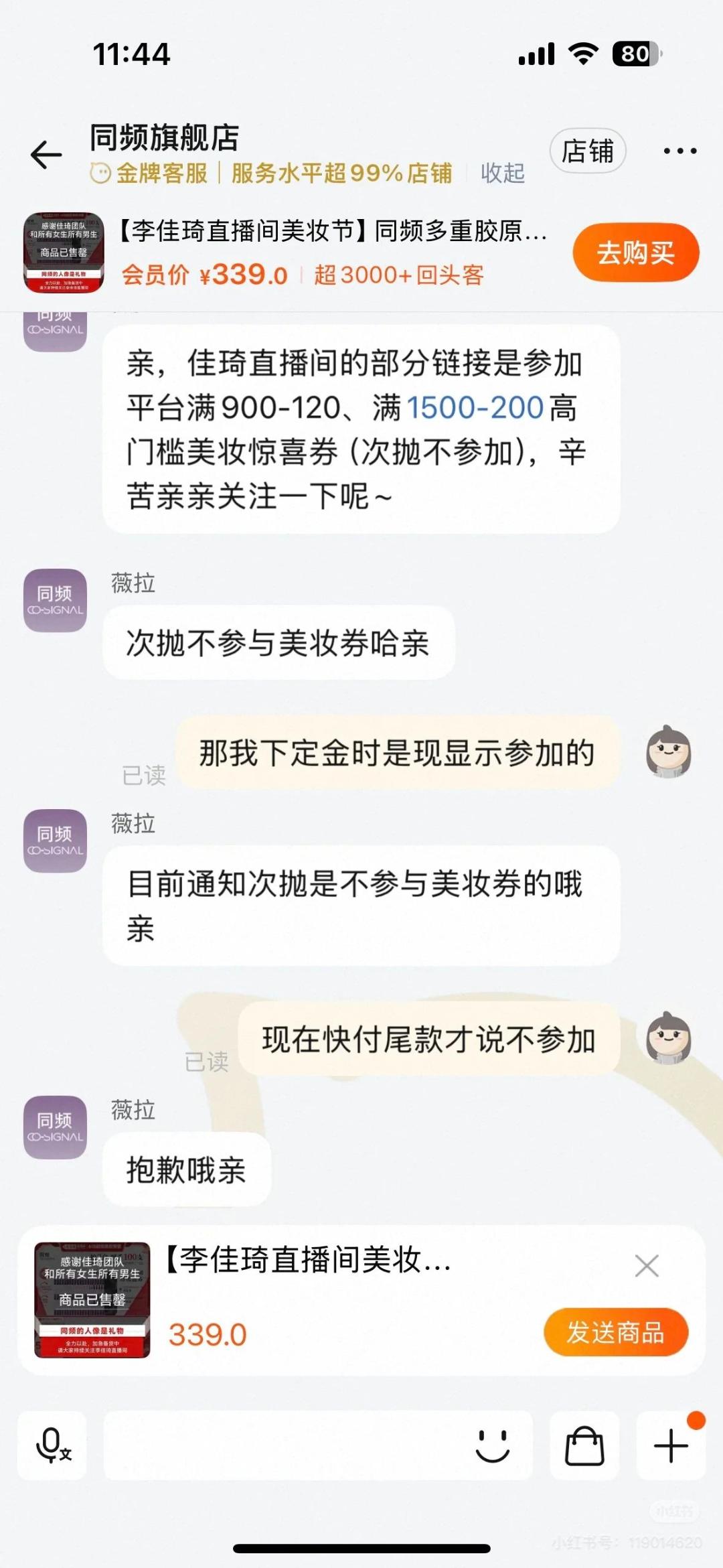Tap the 1500-200 coupon link in message
This screenshot has width=723, height=1568.
point(475,407)
